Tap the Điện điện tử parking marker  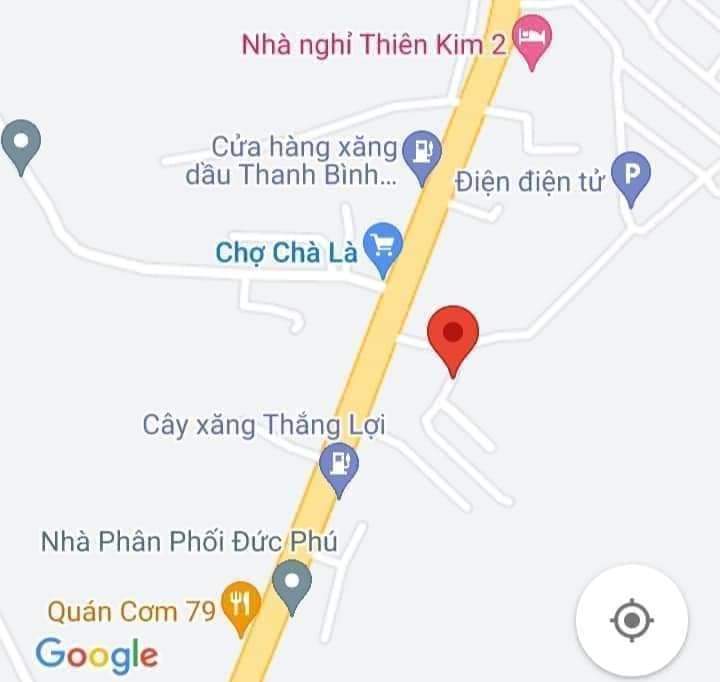[x=630, y=175]
